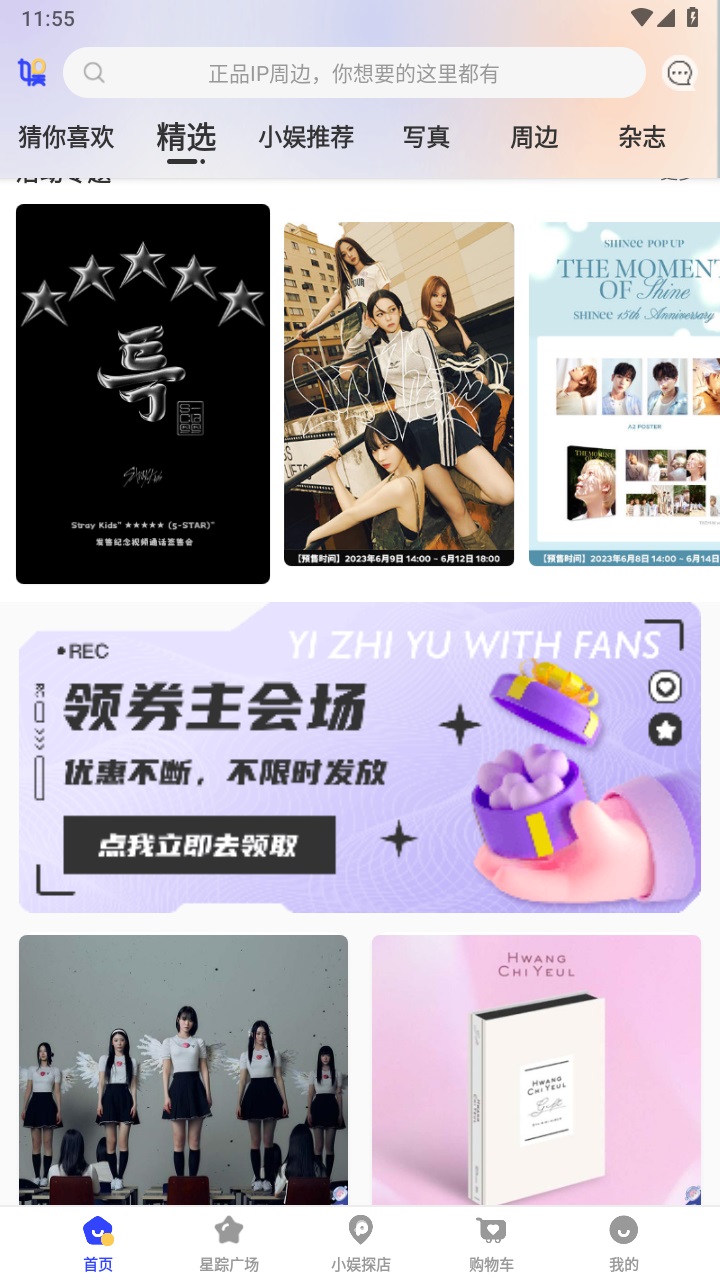Tap the 首页 home tab

[x=98, y=1243]
